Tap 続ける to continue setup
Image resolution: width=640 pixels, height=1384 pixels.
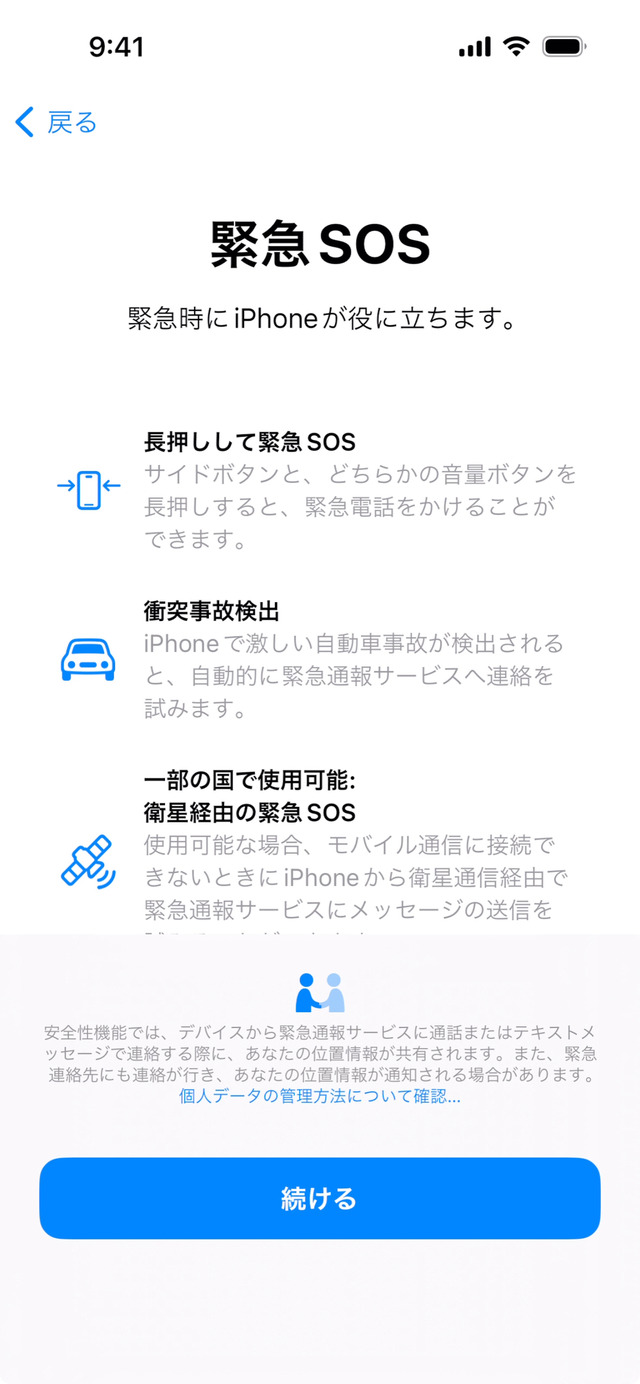[x=320, y=1198]
